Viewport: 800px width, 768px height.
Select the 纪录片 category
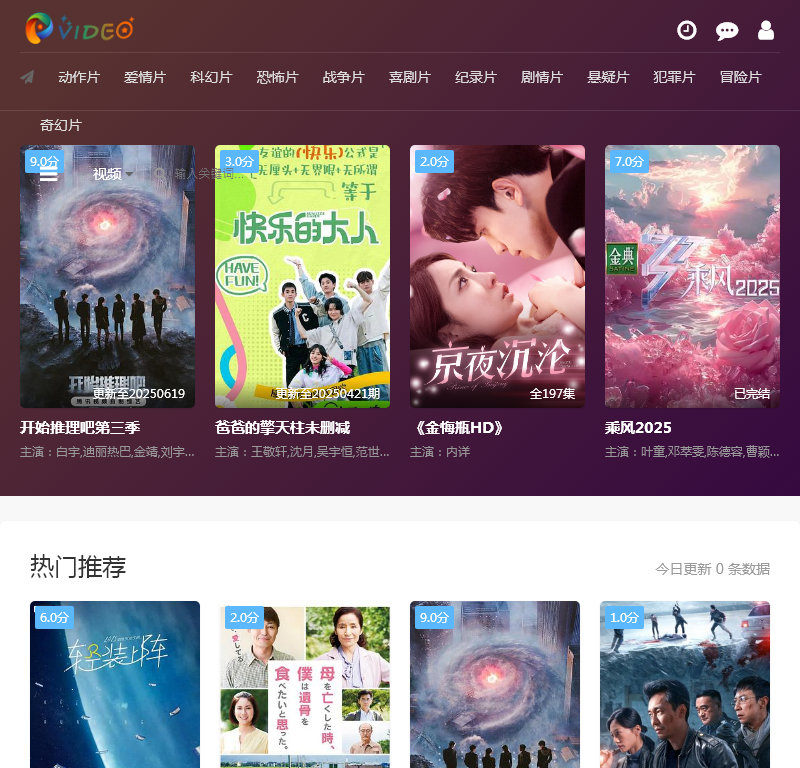pyautogui.click(x=475, y=77)
